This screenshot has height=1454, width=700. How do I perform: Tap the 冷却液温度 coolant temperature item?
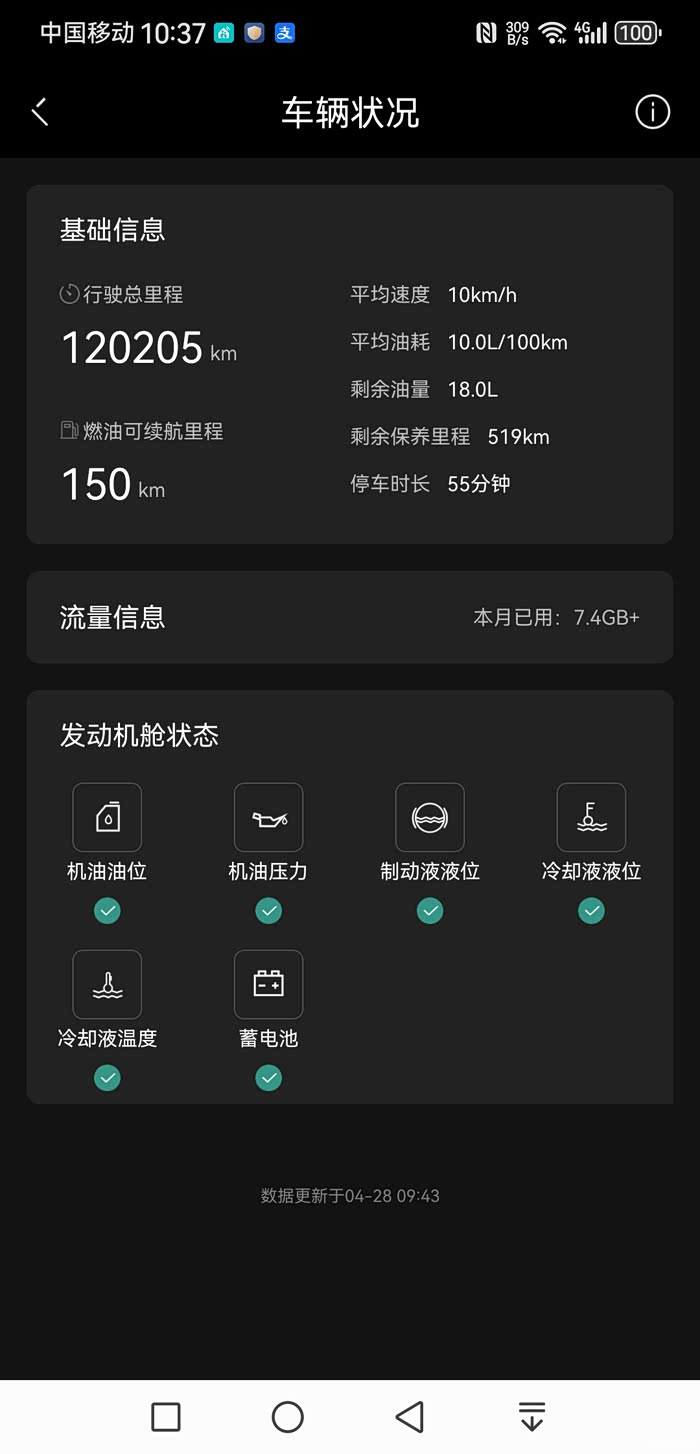coord(107,1019)
